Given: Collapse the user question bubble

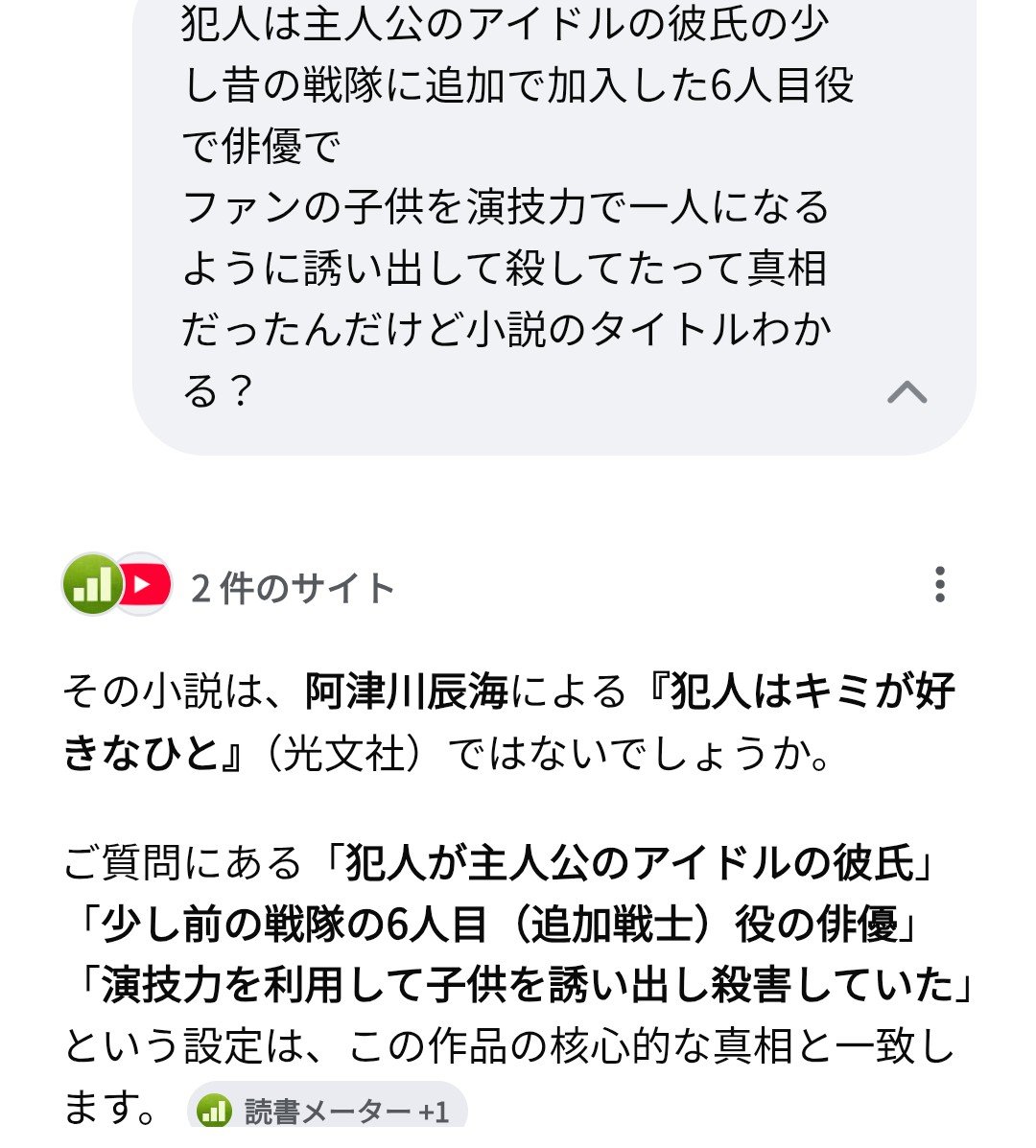Looking at the screenshot, I should [x=906, y=391].
